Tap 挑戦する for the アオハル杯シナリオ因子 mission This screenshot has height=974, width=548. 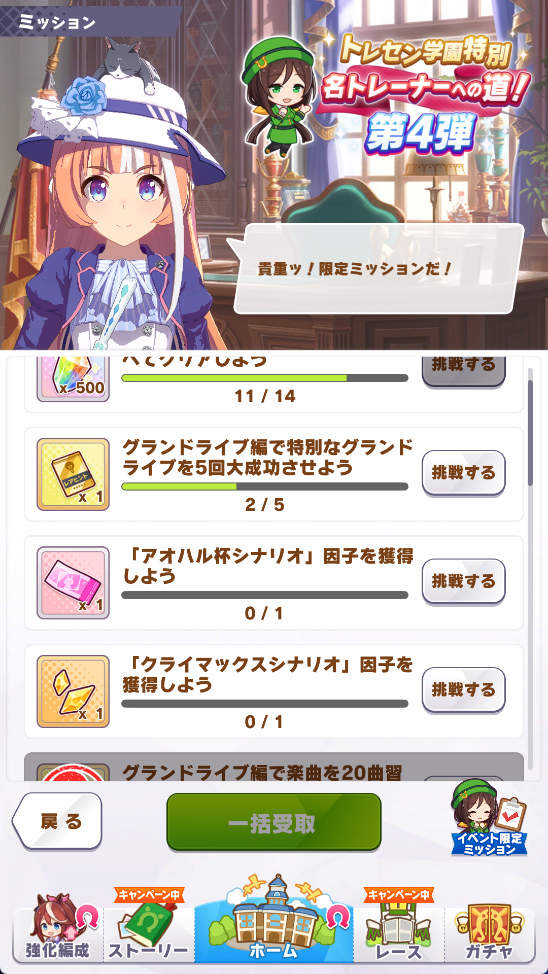(x=464, y=581)
